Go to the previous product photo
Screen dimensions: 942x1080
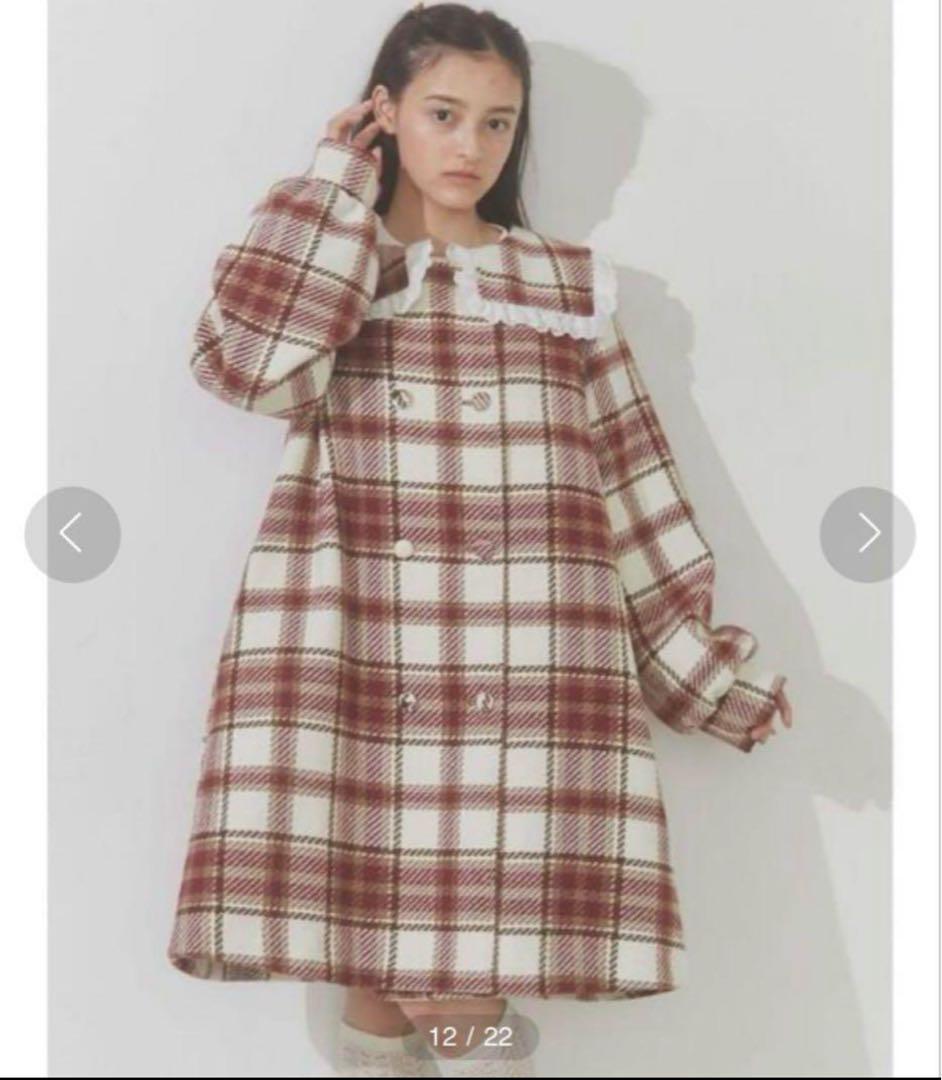(72, 534)
